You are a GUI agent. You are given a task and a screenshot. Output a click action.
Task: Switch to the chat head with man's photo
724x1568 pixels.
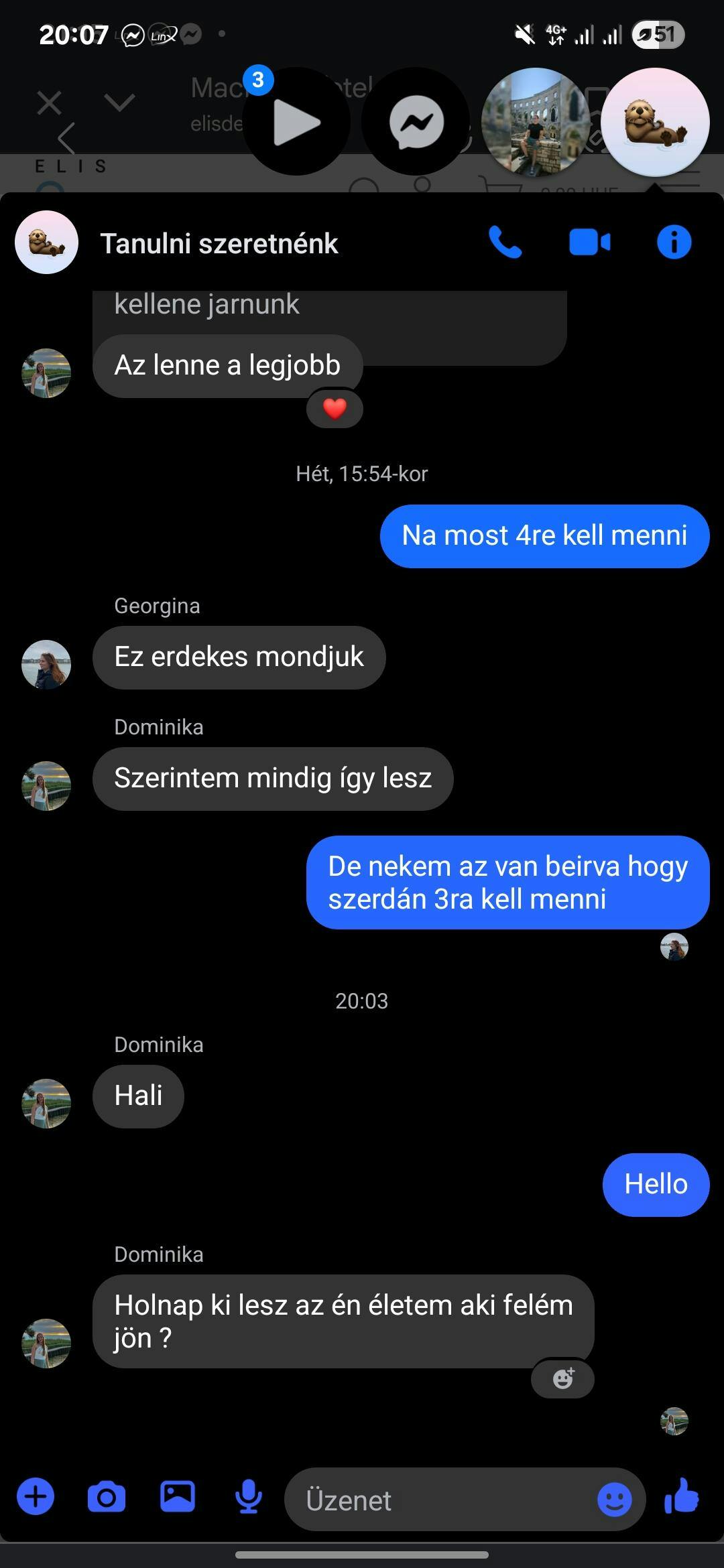(536, 122)
